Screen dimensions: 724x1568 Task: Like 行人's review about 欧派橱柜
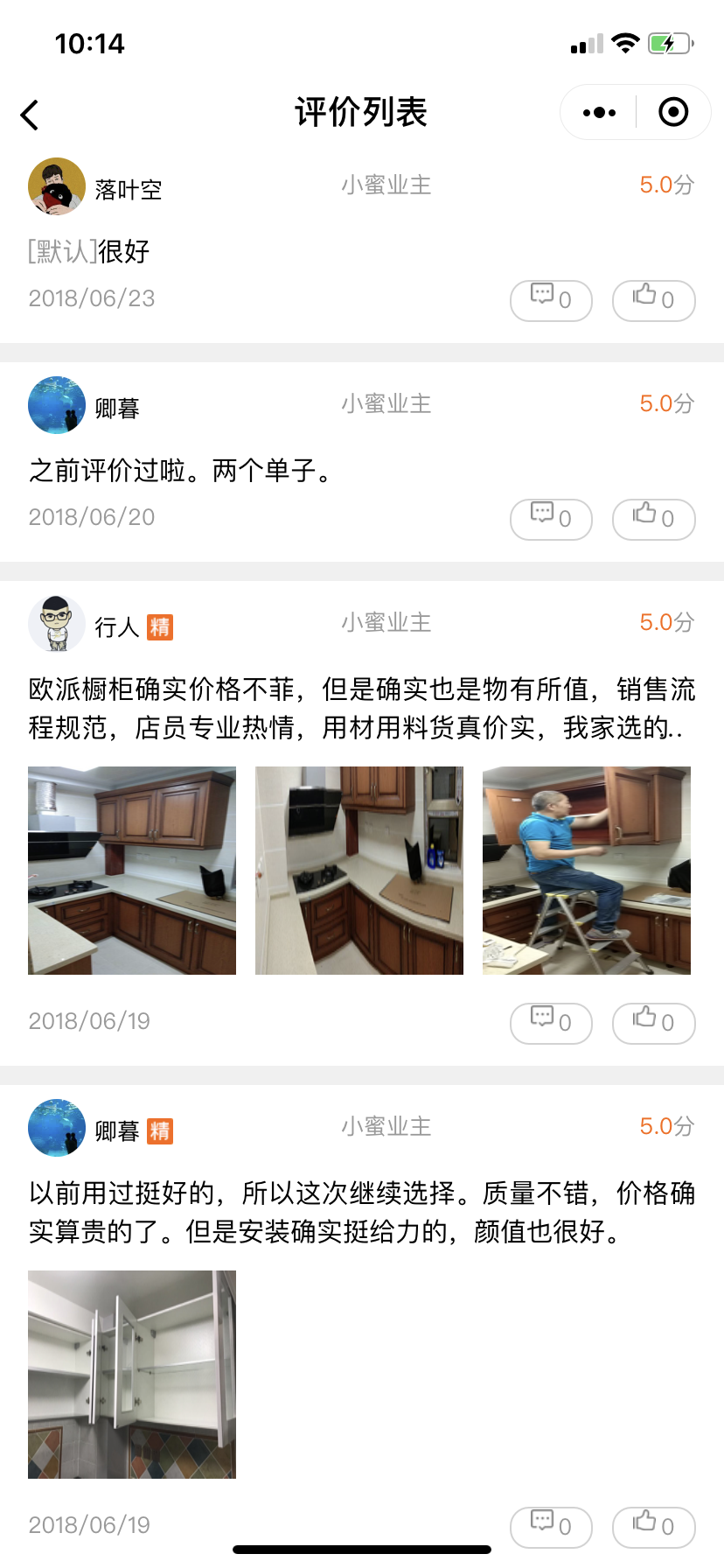(x=653, y=1023)
